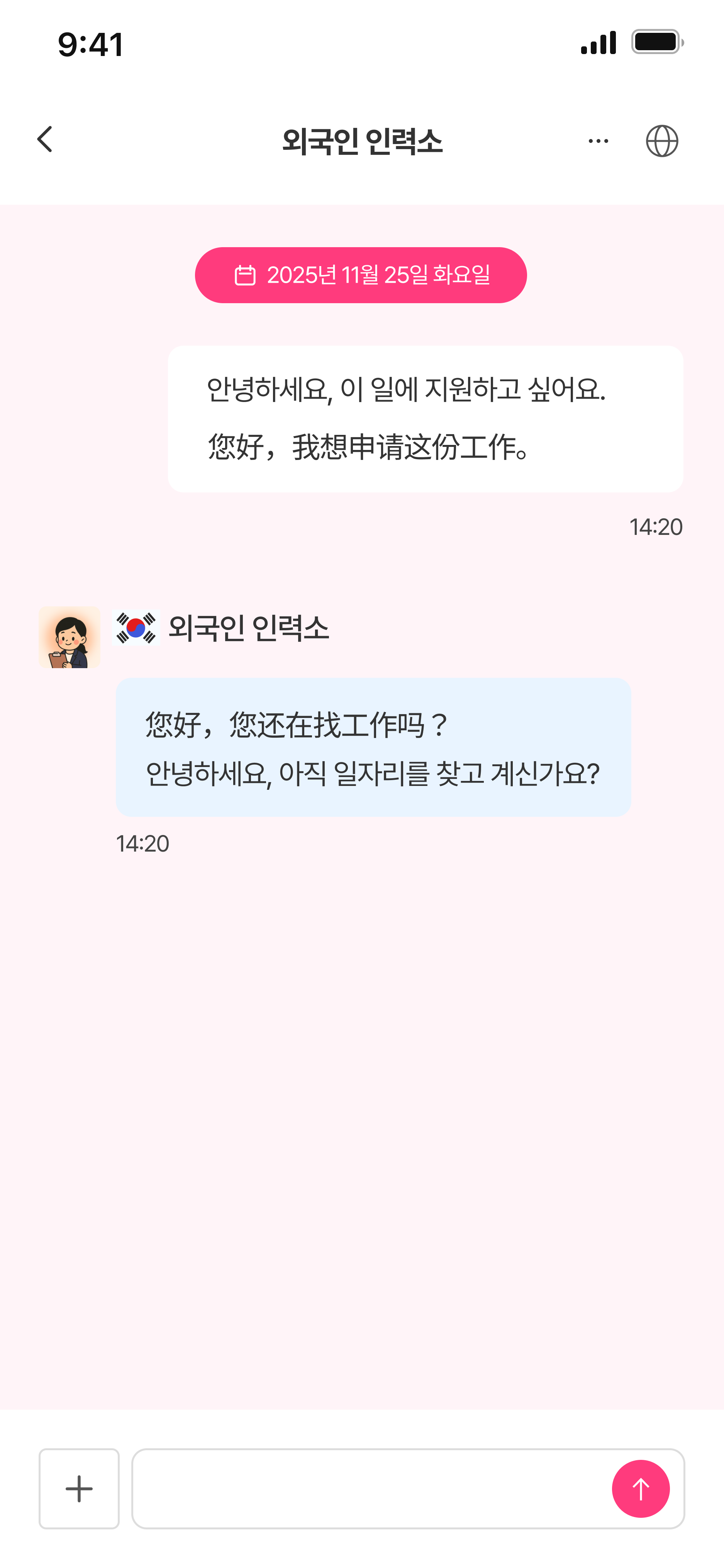The width and height of the screenshot is (724, 1568).
Task: Tap the plus attachment button
Action: click(79, 1489)
